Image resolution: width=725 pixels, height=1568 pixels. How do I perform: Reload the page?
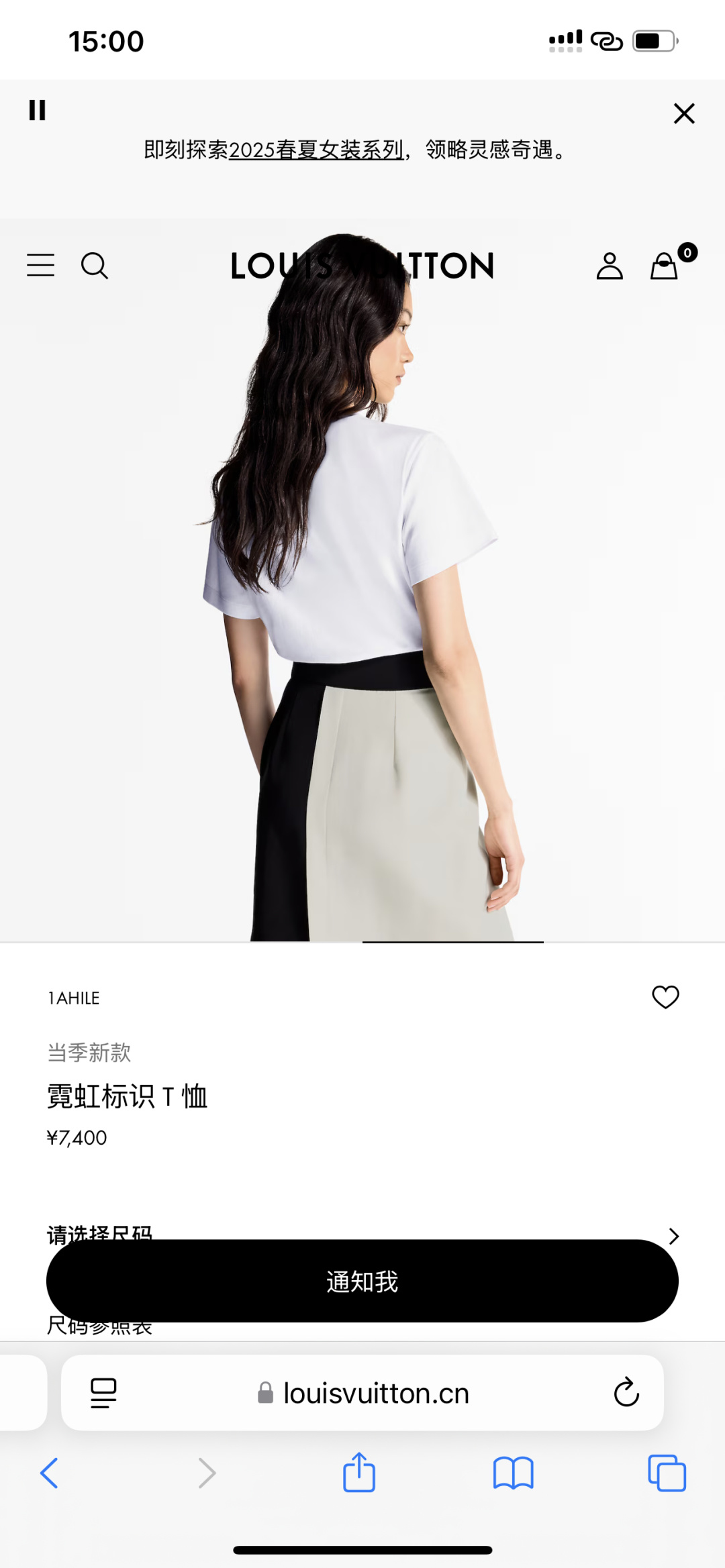click(x=626, y=1394)
